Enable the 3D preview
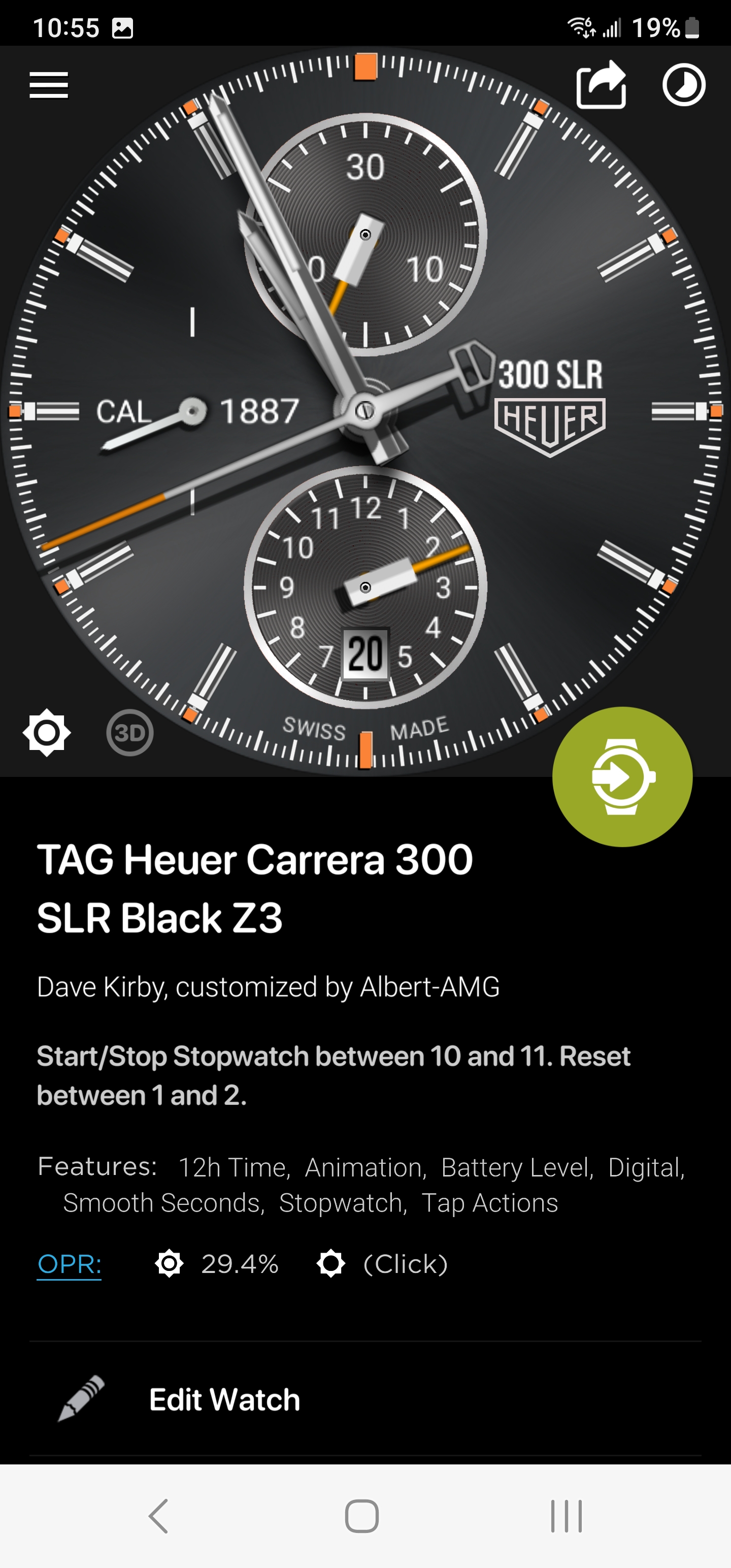This screenshot has height=1568, width=731. tap(129, 732)
